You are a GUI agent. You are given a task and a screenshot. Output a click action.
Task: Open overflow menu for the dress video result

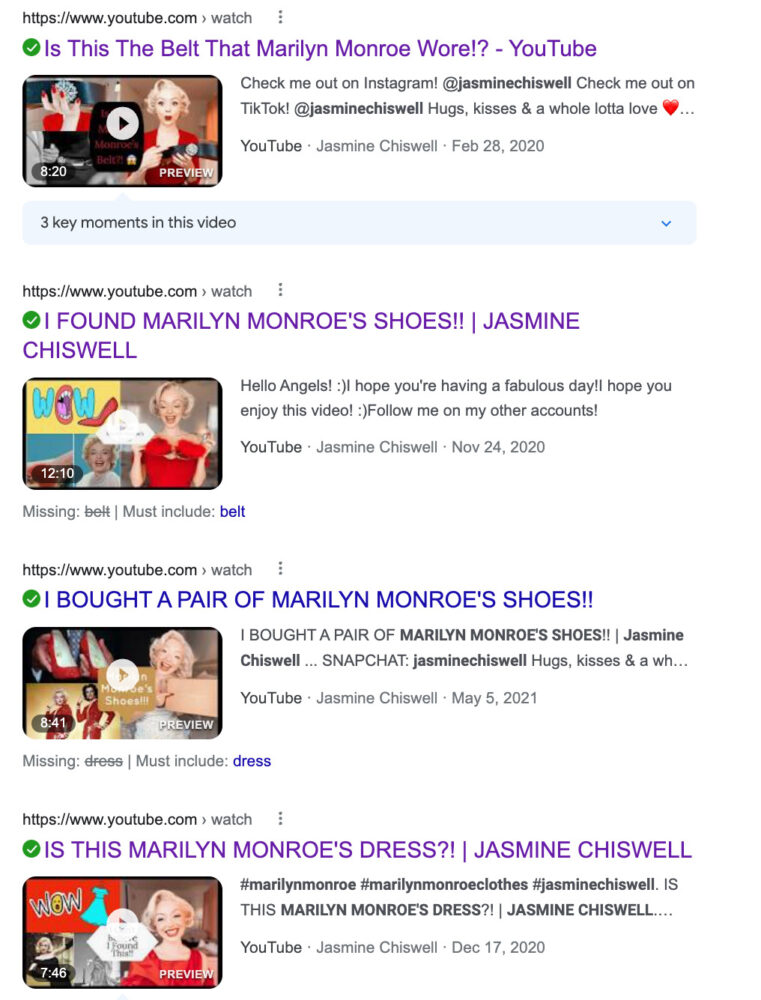click(x=280, y=818)
